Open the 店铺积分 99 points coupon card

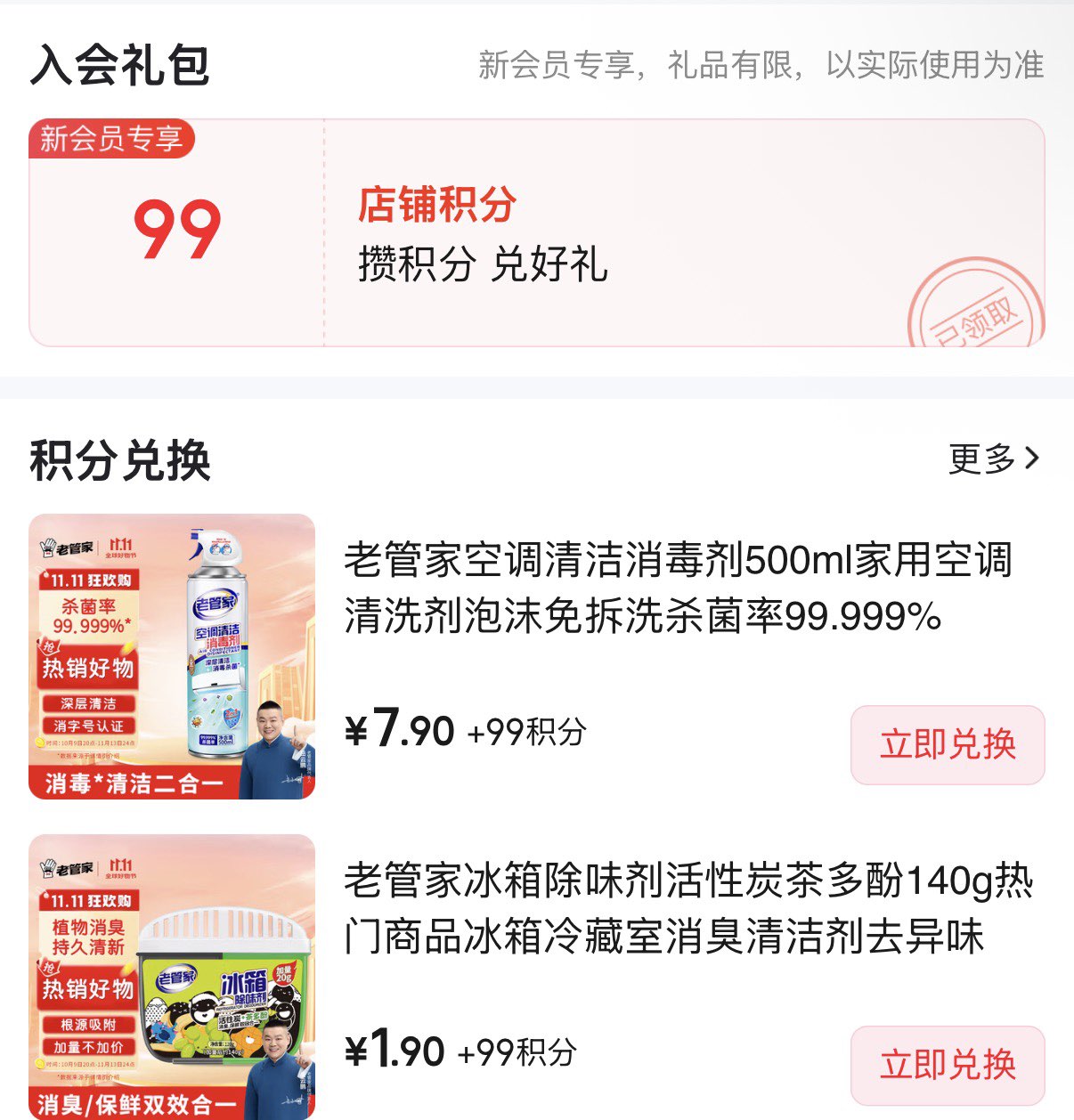536,232
